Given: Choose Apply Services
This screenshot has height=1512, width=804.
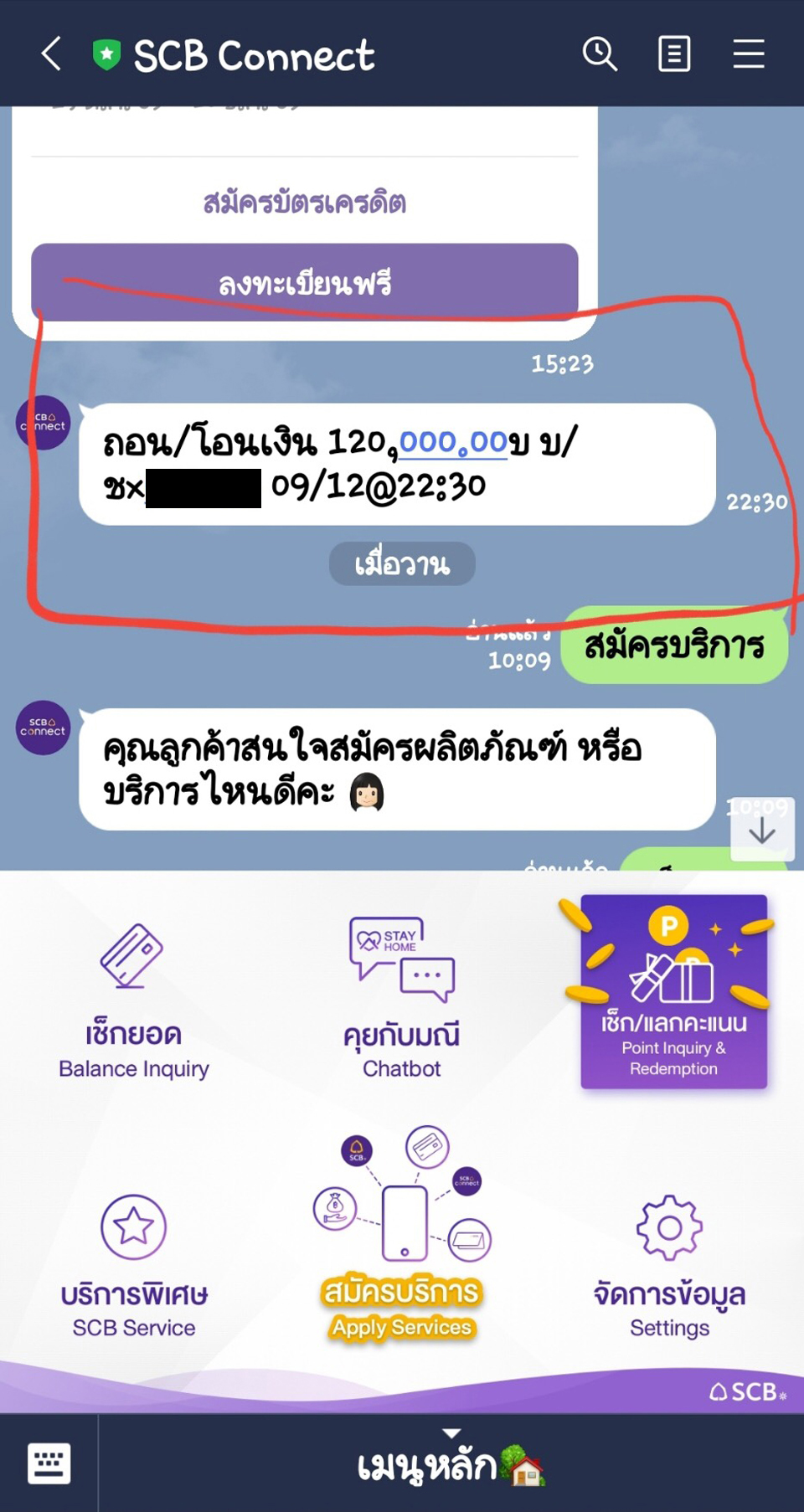Looking at the screenshot, I should (x=402, y=1239).
